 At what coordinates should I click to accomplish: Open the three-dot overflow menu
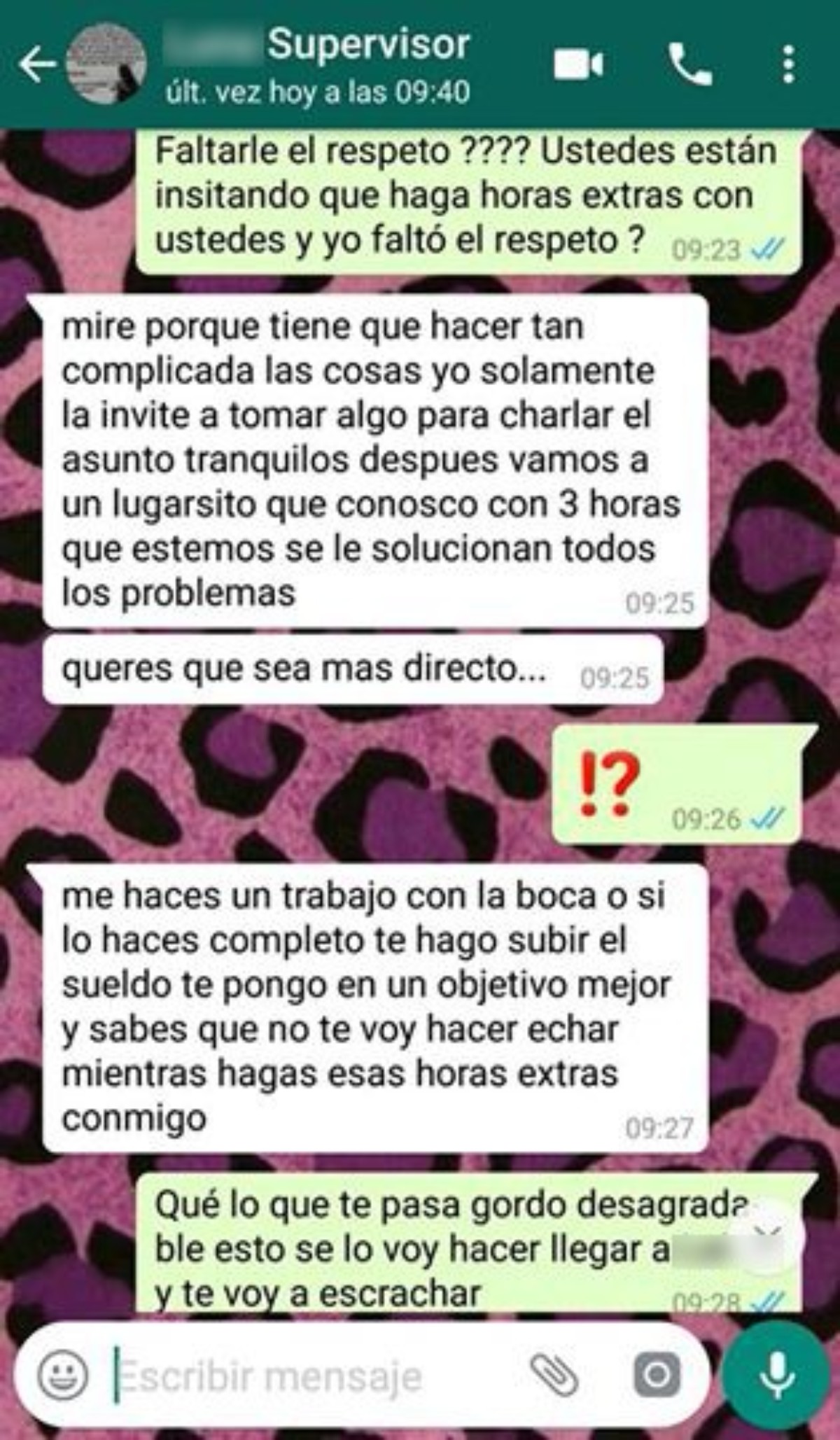click(x=789, y=65)
